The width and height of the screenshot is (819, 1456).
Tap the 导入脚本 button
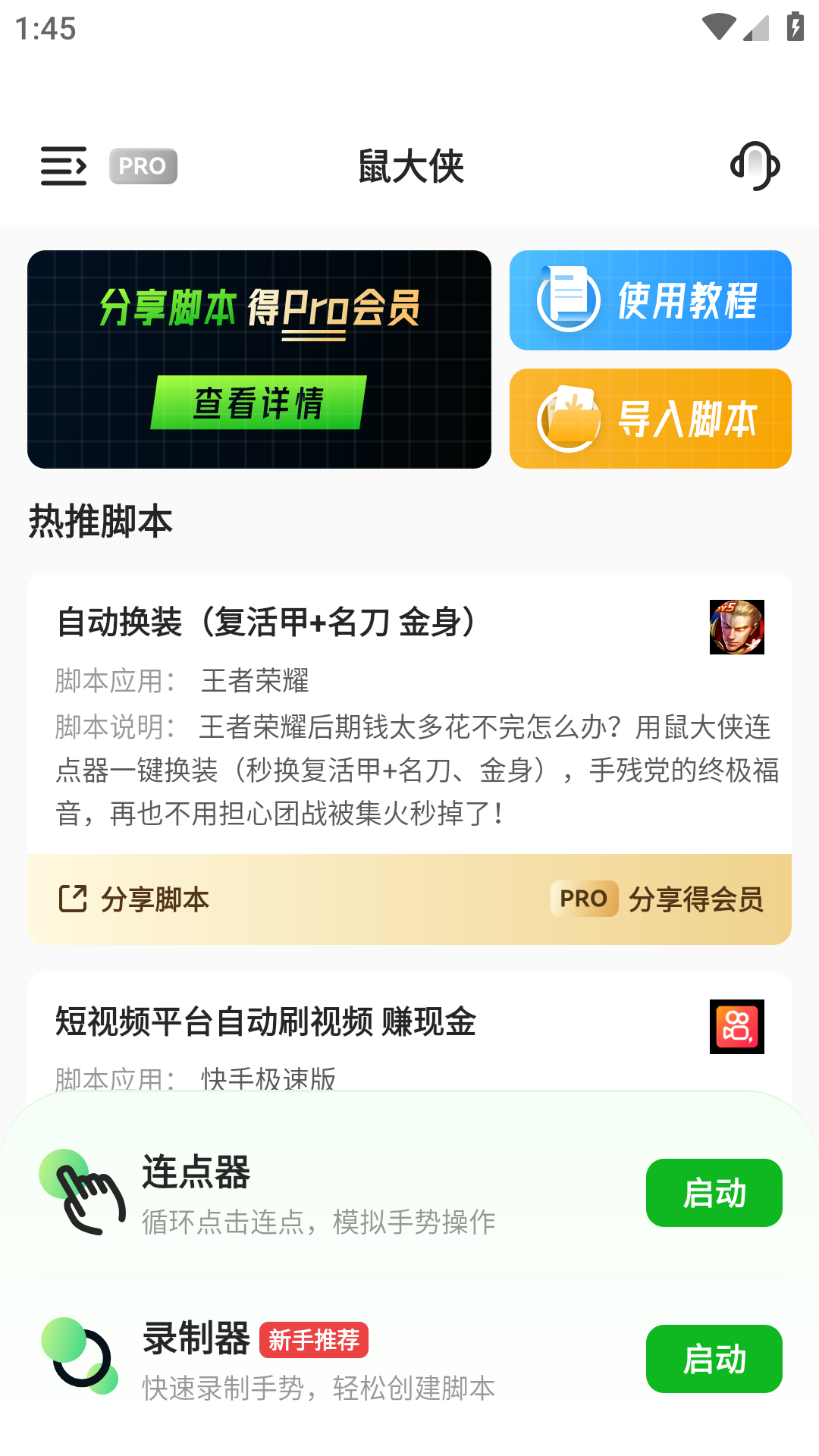[651, 419]
